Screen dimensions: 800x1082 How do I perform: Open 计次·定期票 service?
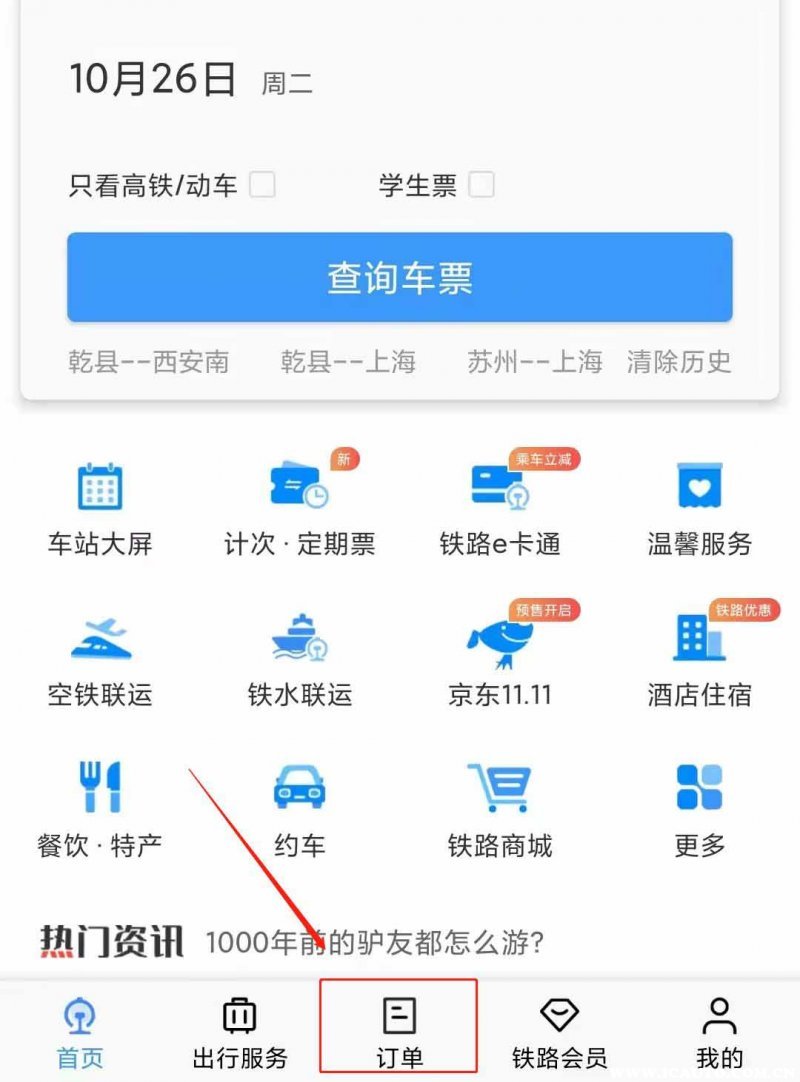click(x=299, y=508)
